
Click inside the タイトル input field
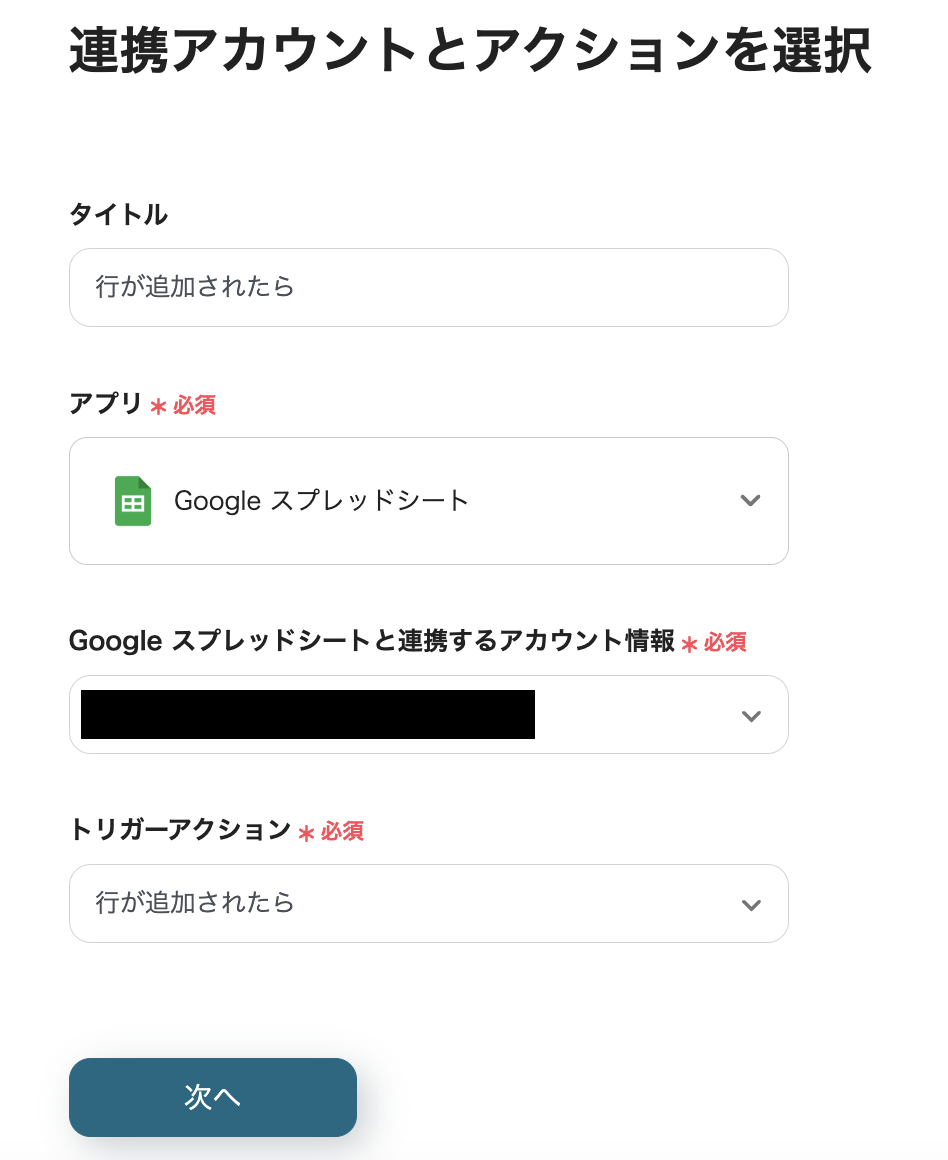click(428, 287)
